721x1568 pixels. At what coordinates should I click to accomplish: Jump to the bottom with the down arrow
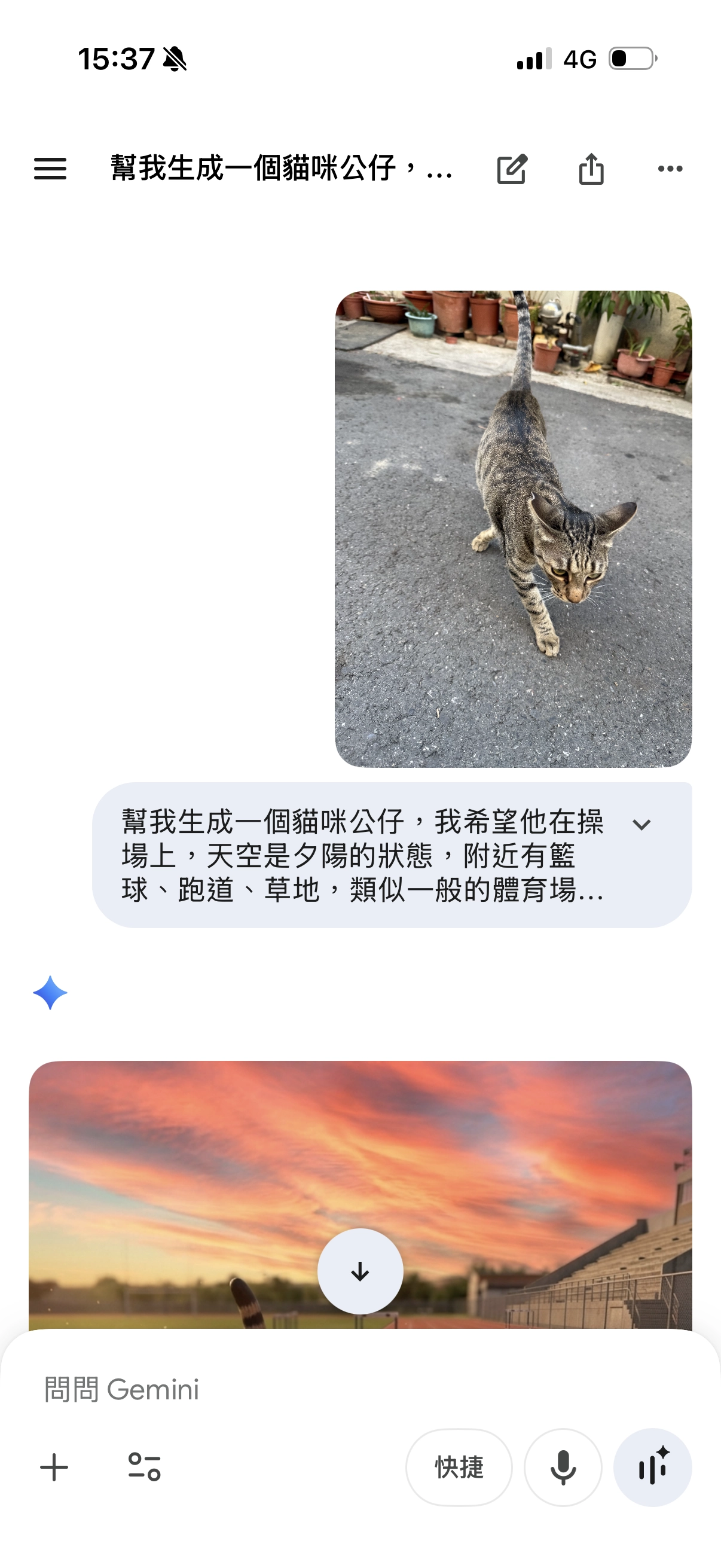[360, 1271]
